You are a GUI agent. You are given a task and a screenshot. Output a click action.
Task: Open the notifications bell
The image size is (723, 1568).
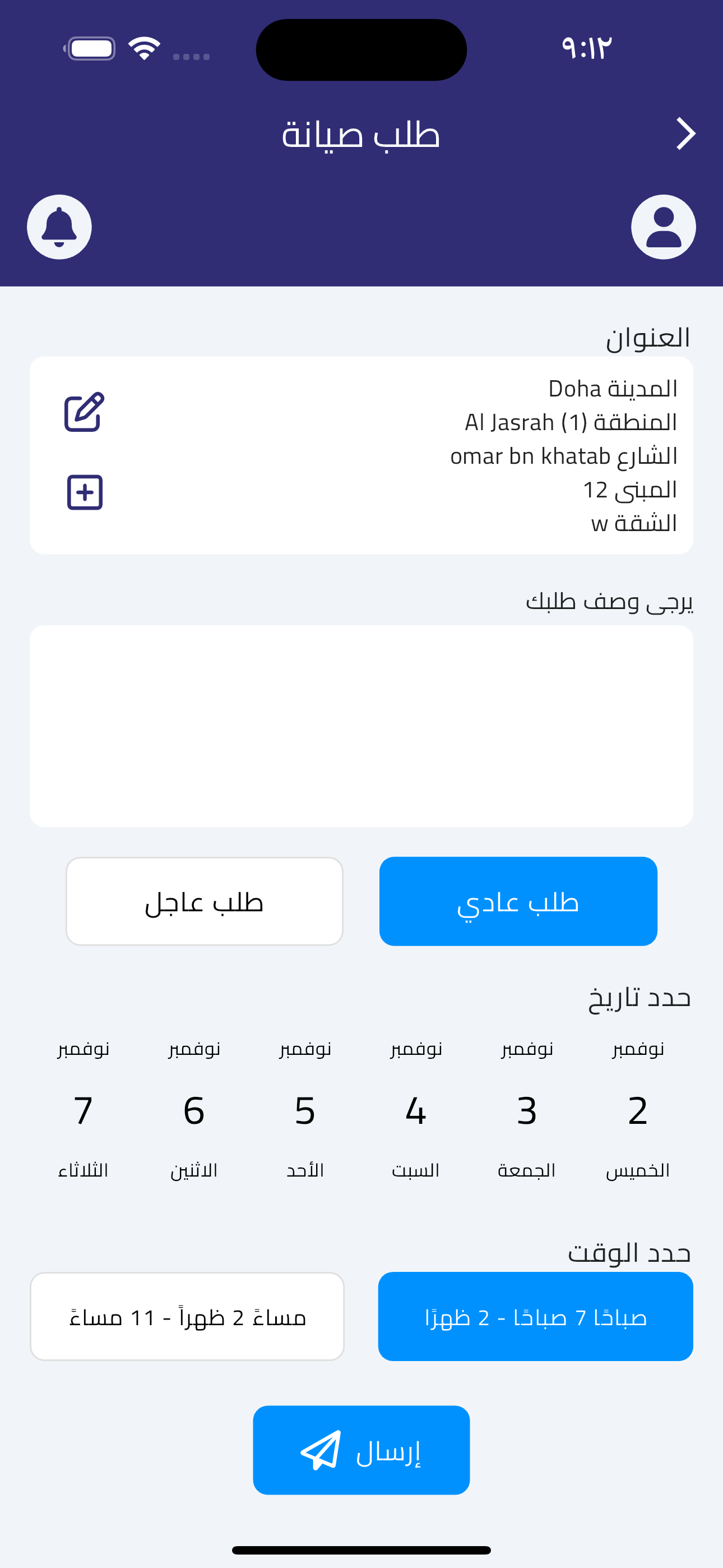pos(59,227)
